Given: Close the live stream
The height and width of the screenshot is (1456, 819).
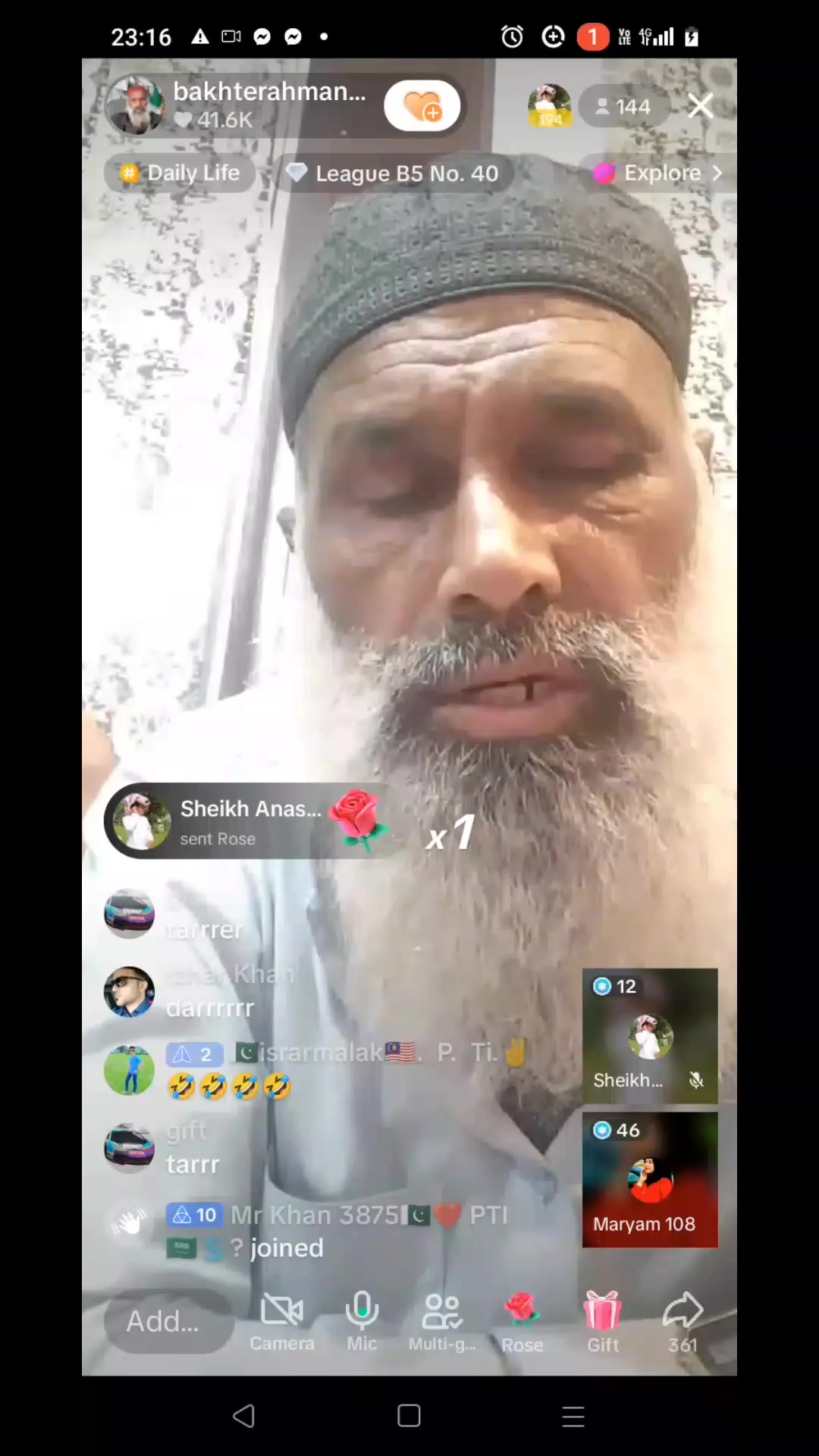Looking at the screenshot, I should tap(701, 106).
